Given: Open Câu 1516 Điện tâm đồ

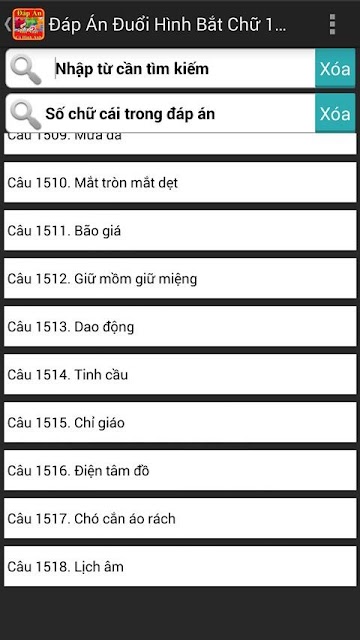Looking at the screenshot, I should click(180, 470).
